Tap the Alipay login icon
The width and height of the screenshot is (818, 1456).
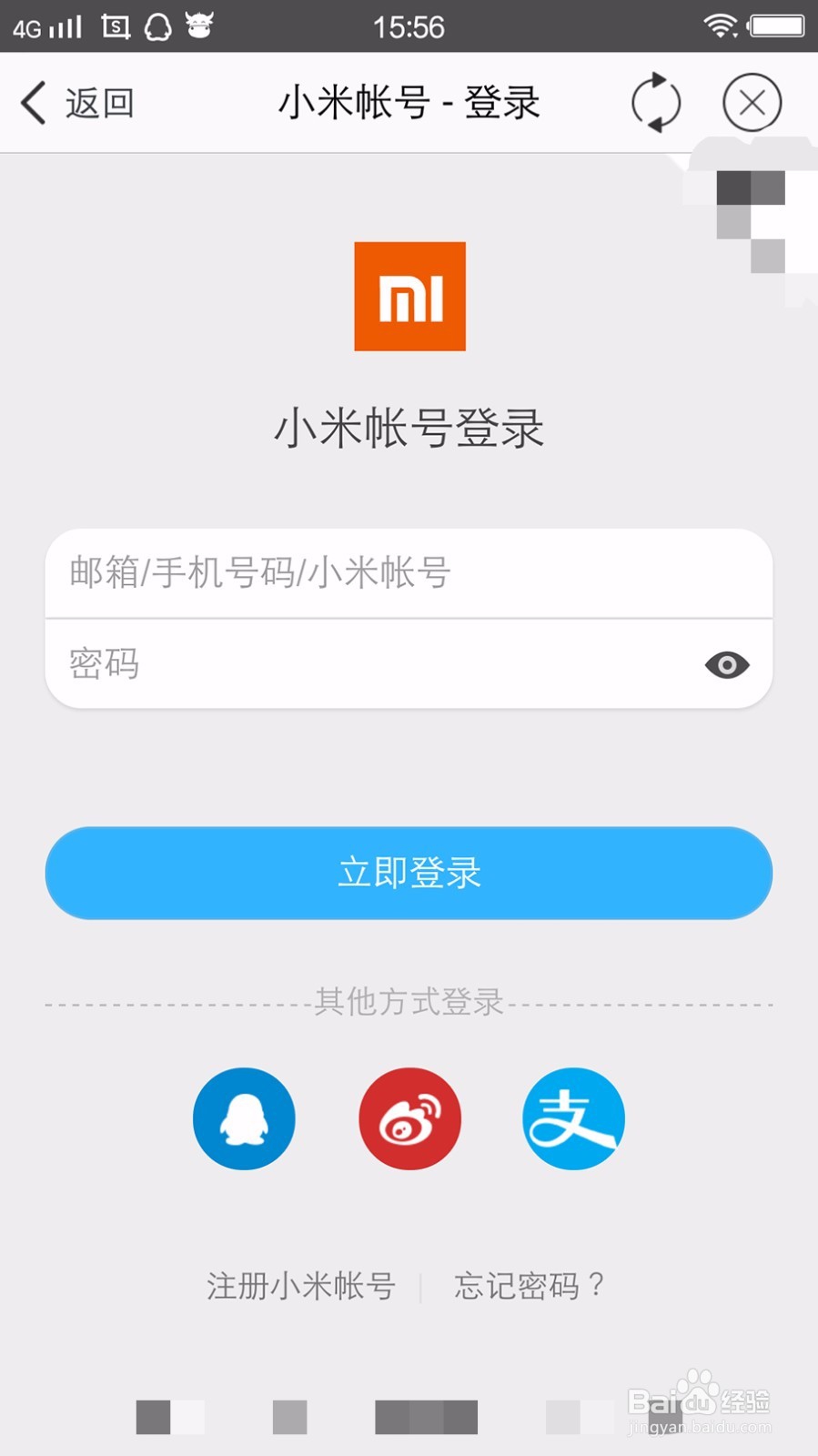572,1118
